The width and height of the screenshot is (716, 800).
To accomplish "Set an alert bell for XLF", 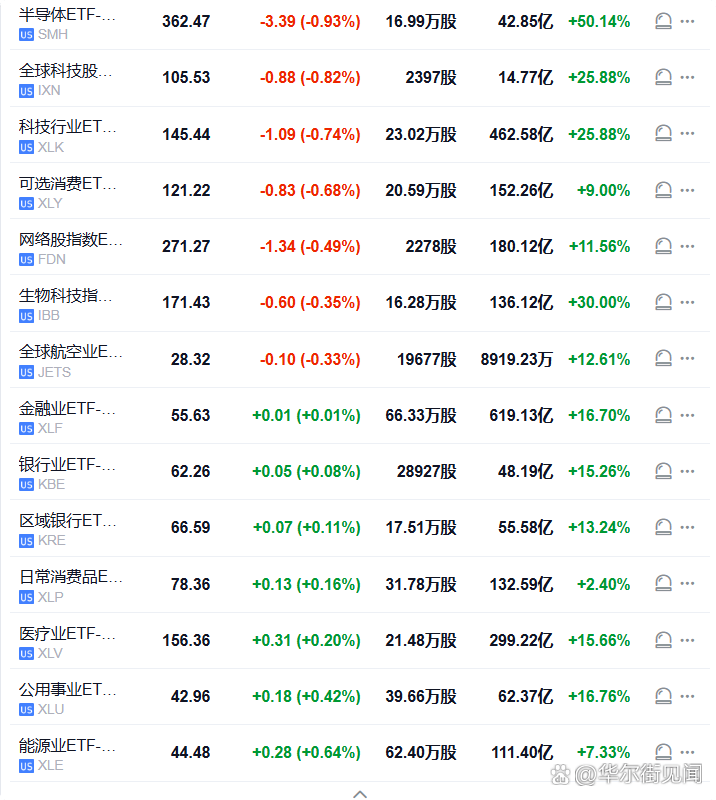I will [663, 415].
